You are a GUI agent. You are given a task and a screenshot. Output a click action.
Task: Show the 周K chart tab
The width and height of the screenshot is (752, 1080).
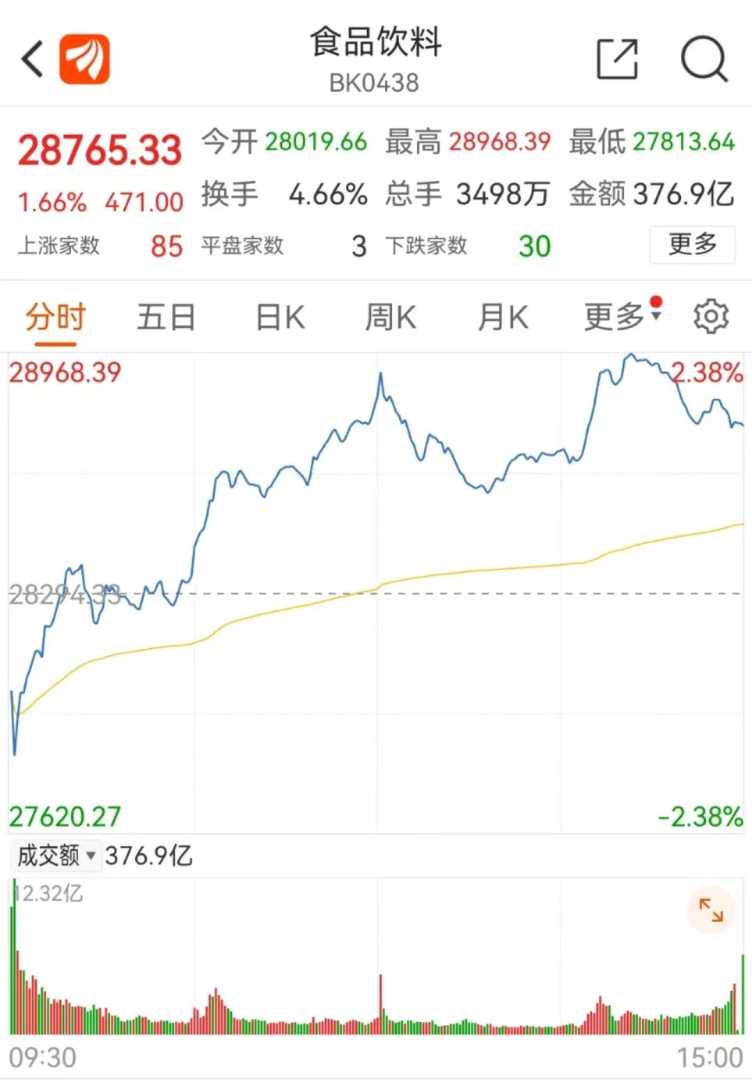pos(390,318)
